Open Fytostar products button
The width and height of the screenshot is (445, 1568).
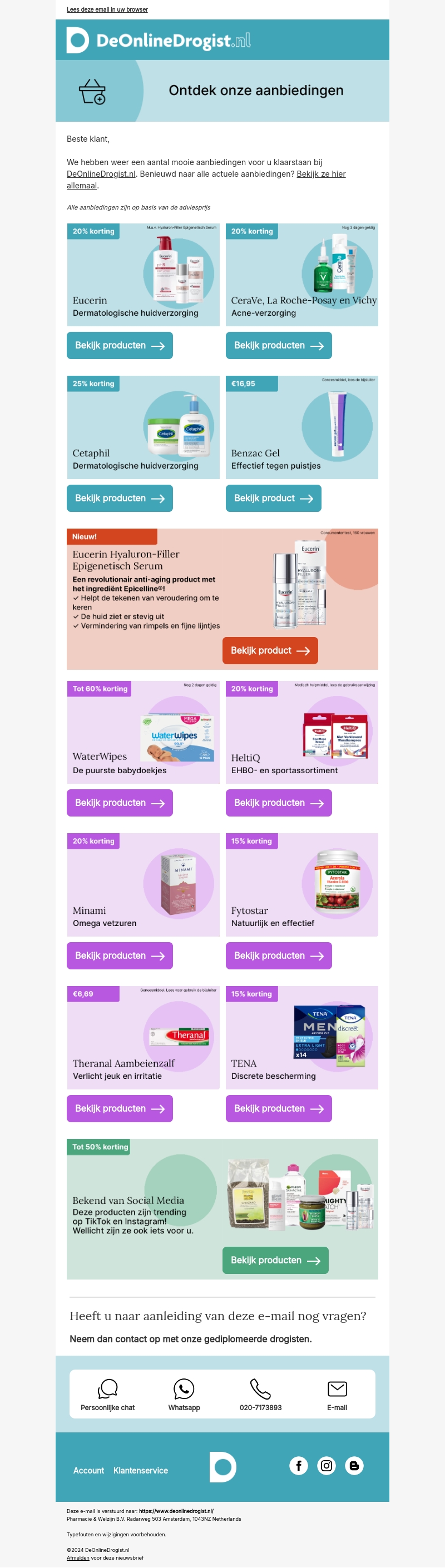pos(278,955)
